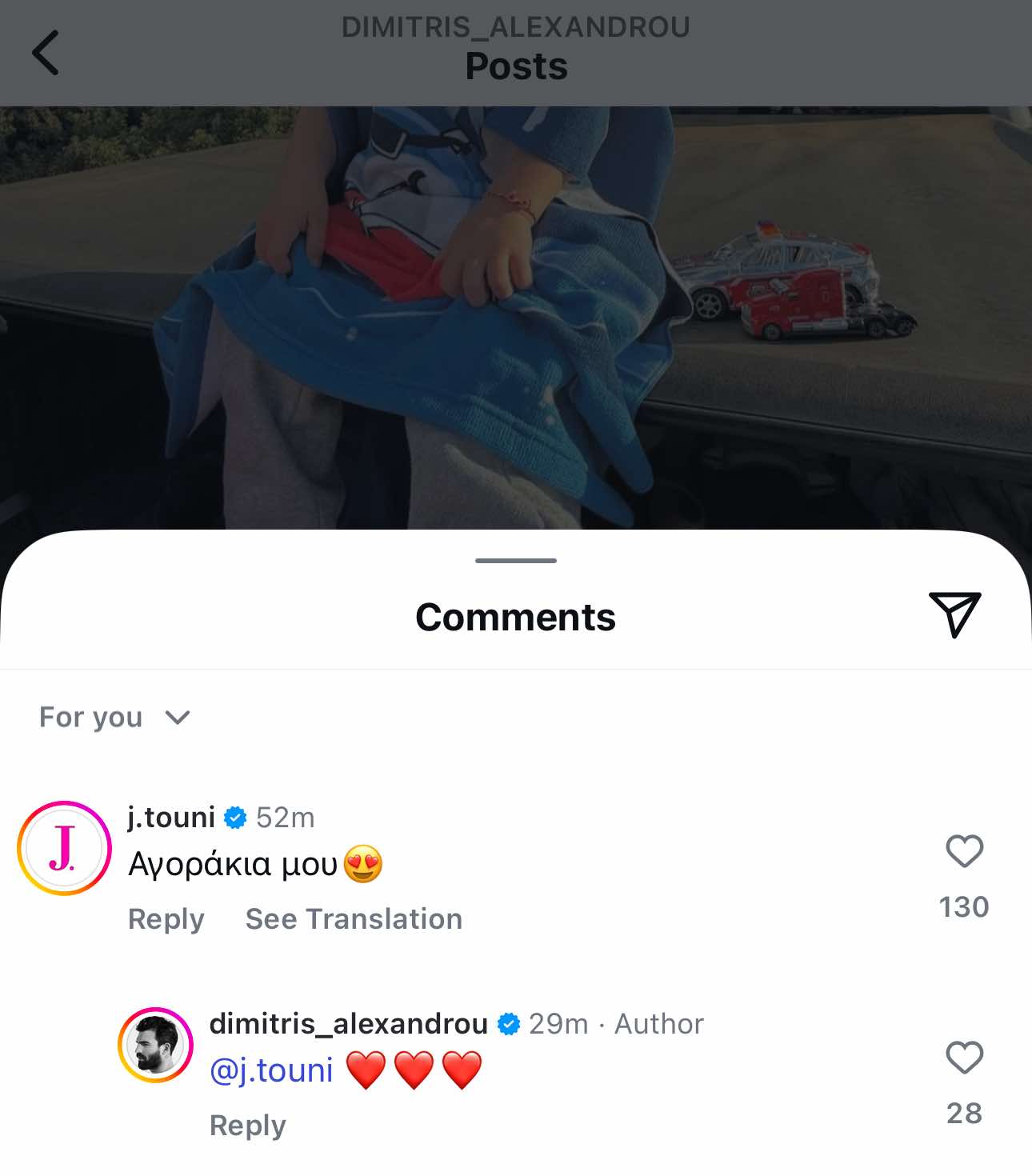
Task: Share the post via the paper plane icon
Action: click(954, 614)
